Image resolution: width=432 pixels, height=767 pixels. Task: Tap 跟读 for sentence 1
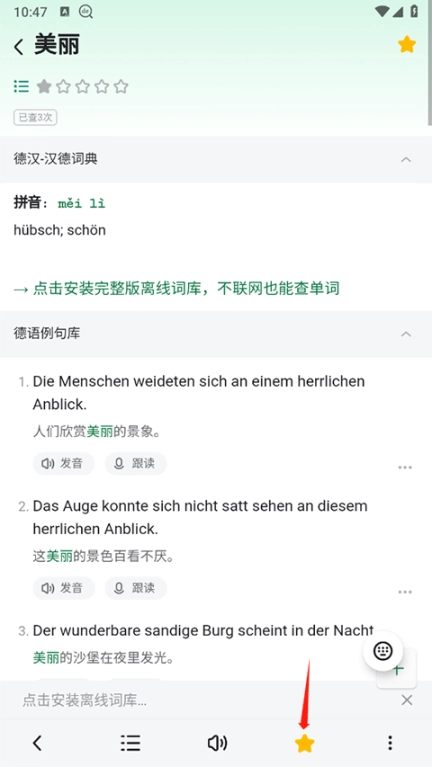(x=136, y=463)
